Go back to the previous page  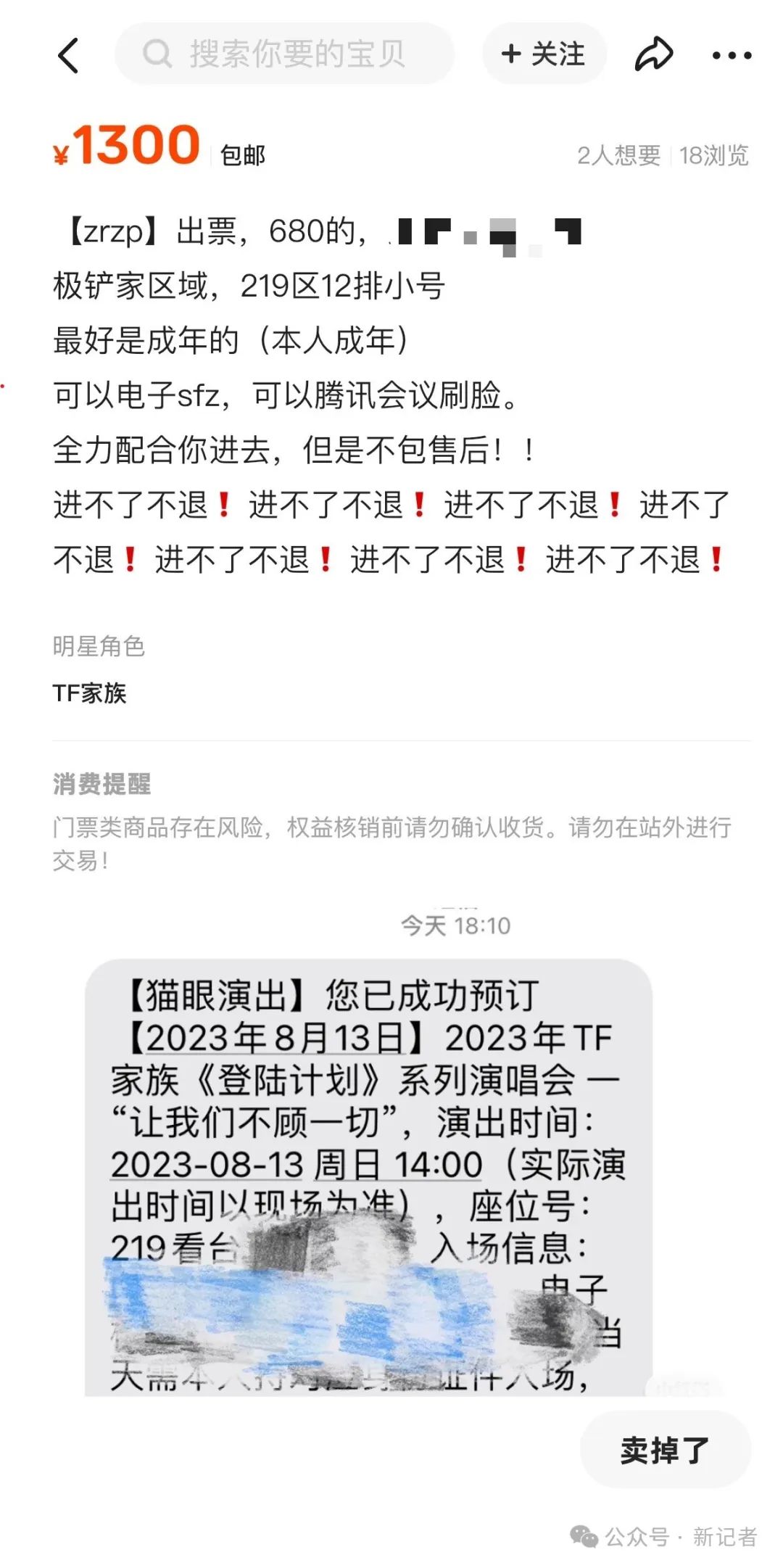tap(68, 55)
